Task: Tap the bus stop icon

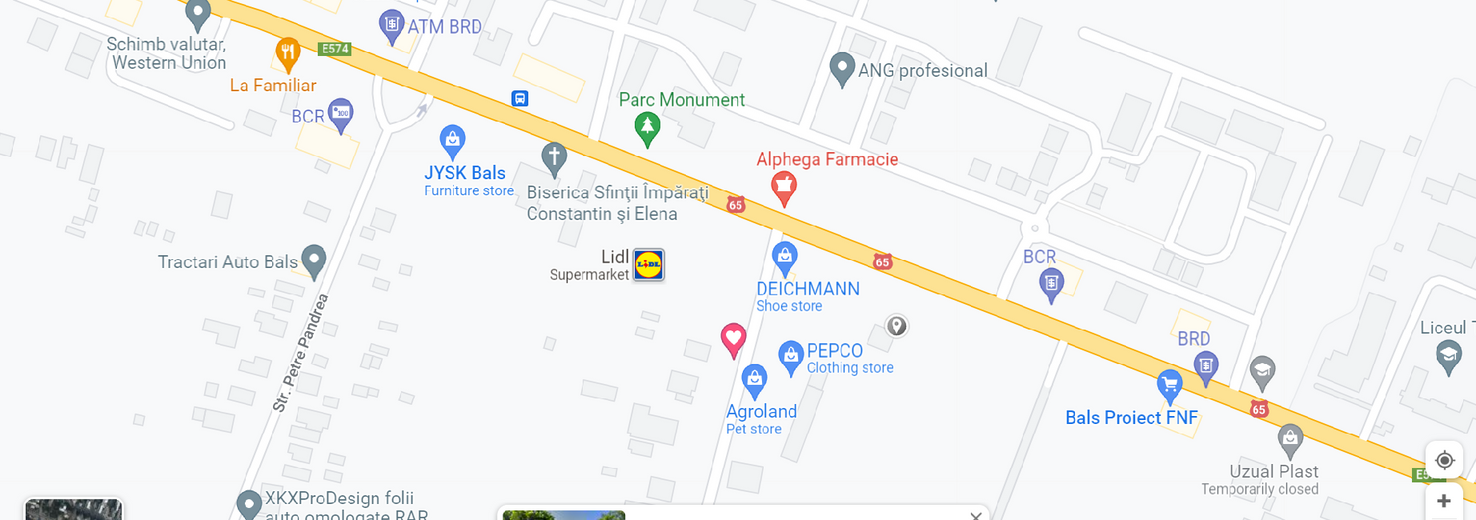Action: 520,98
